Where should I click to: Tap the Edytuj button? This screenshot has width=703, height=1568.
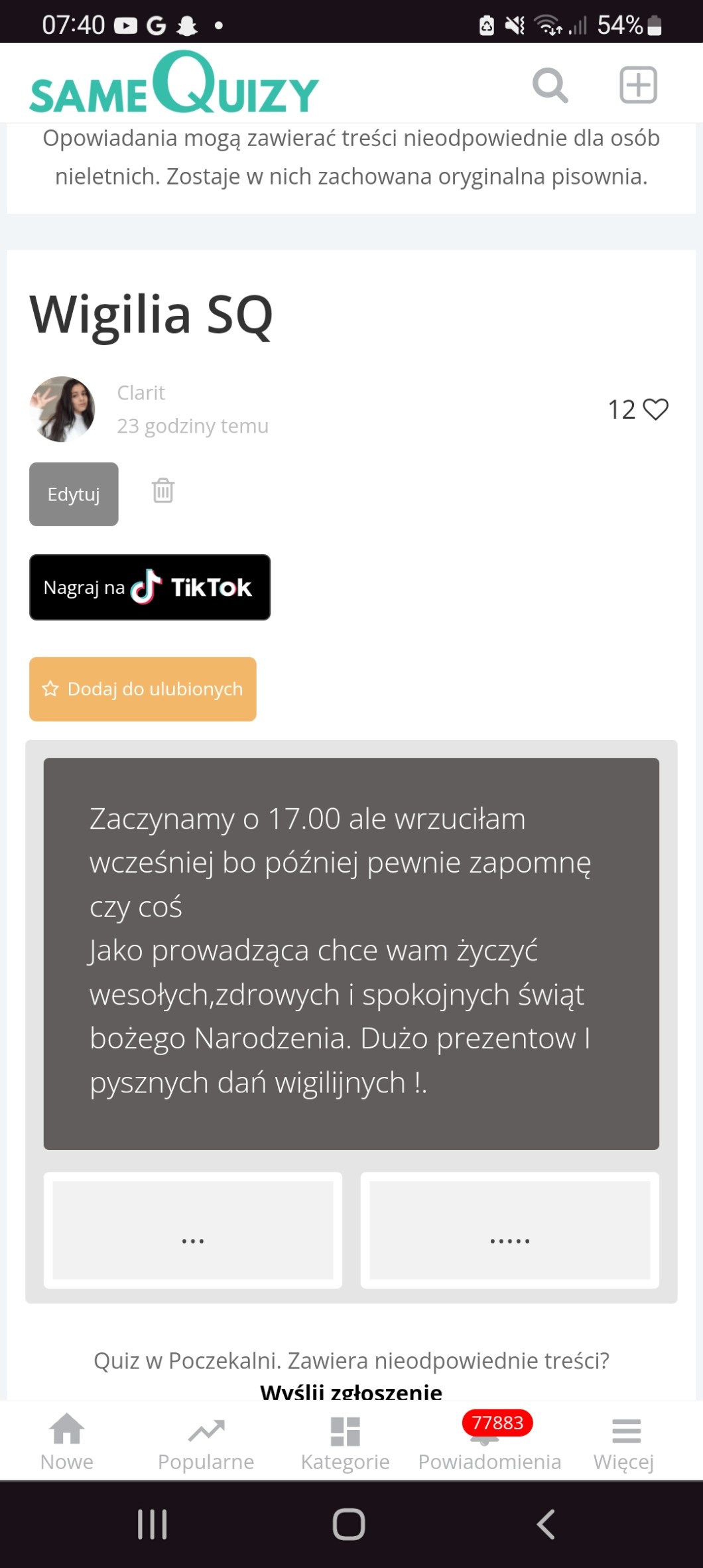[x=74, y=494]
